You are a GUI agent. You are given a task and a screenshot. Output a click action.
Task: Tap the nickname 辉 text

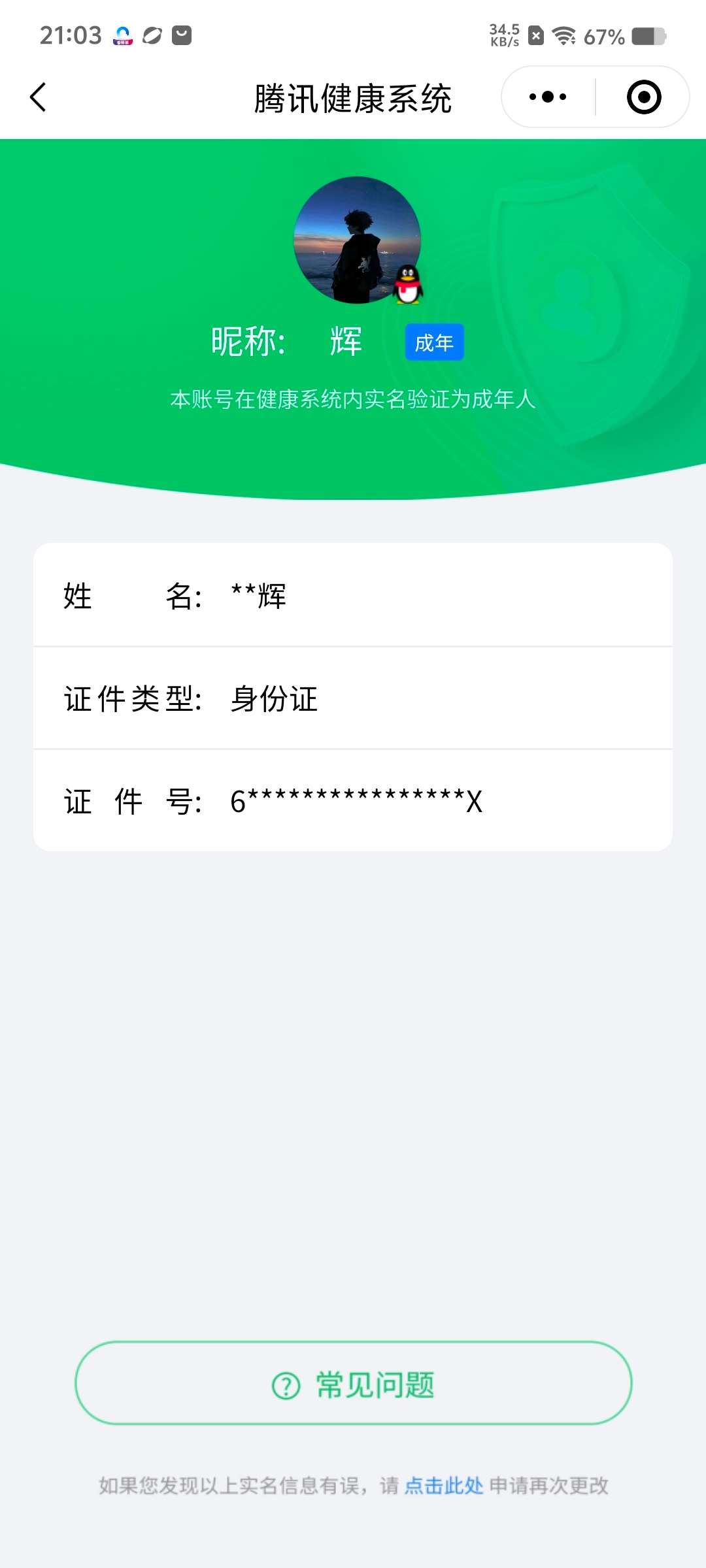tap(346, 340)
